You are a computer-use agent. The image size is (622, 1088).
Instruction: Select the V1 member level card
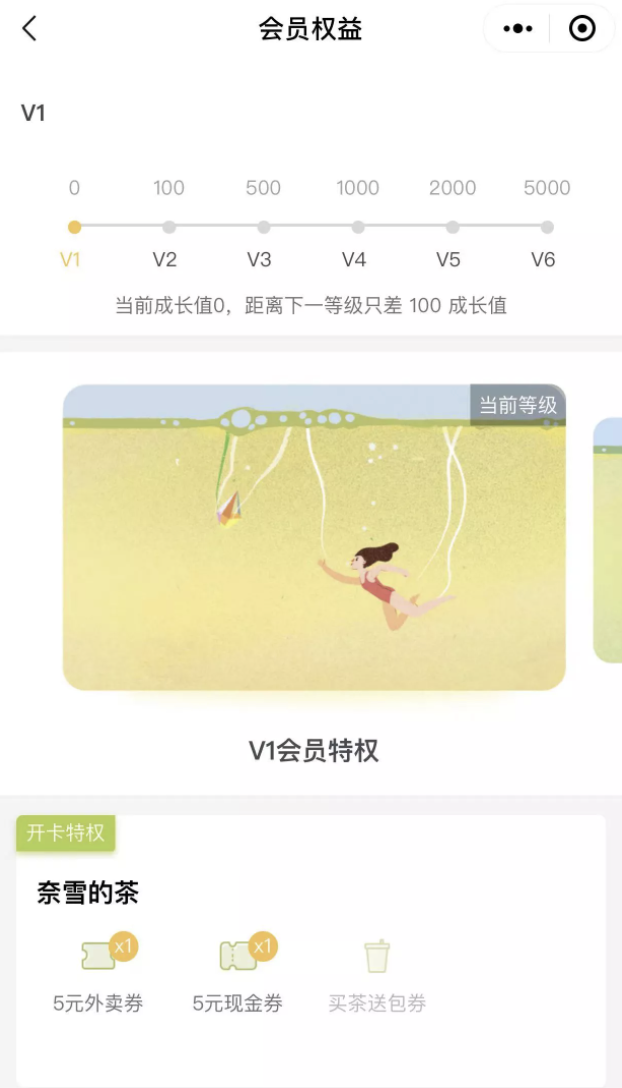(314, 537)
